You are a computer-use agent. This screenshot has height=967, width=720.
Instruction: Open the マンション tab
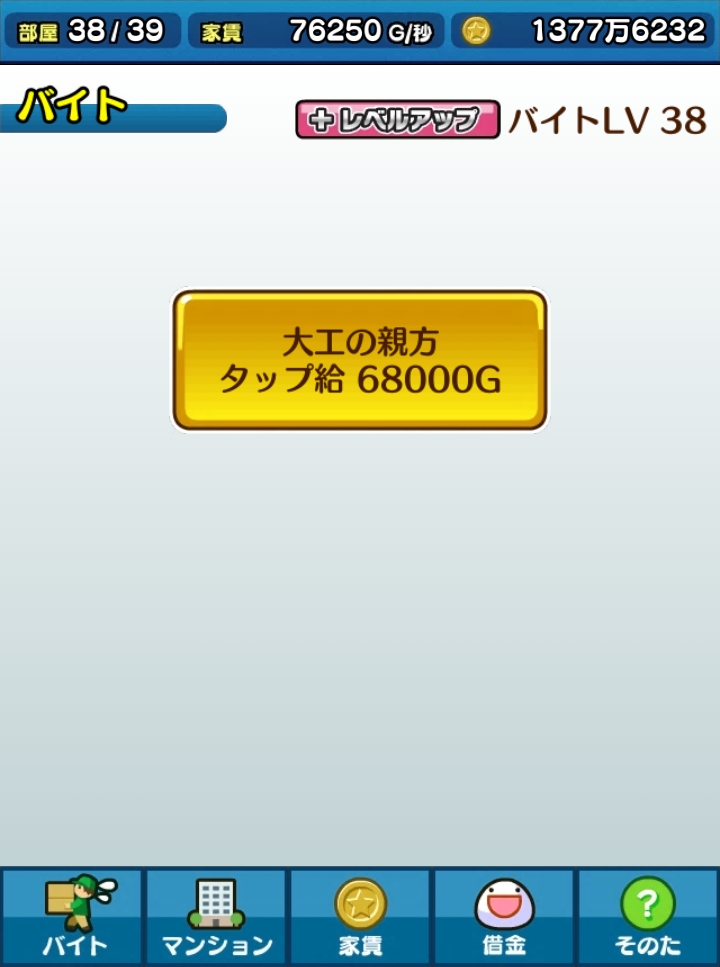click(x=217, y=917)
